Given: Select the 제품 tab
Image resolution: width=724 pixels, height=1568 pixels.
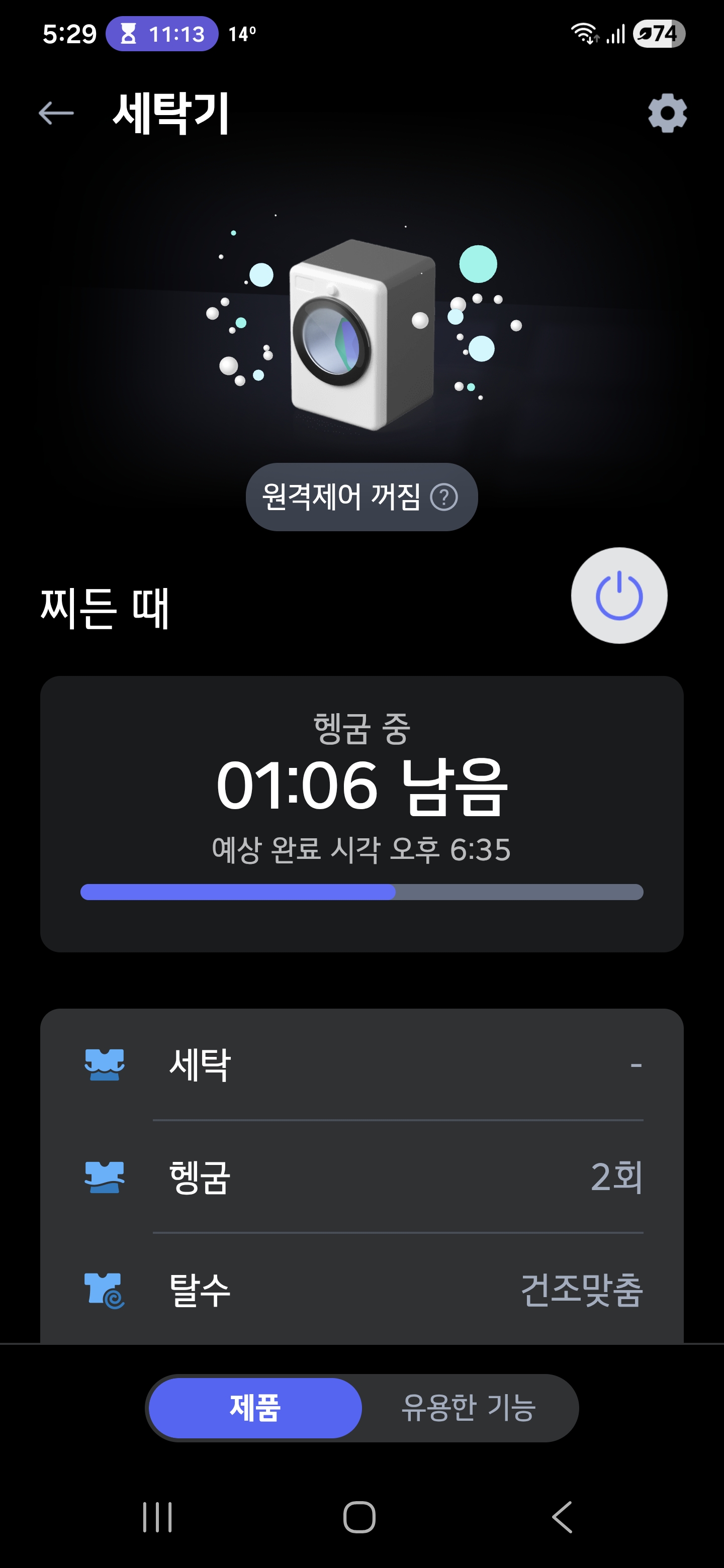Looking at the screenshot, I should tap(255, 1408).
